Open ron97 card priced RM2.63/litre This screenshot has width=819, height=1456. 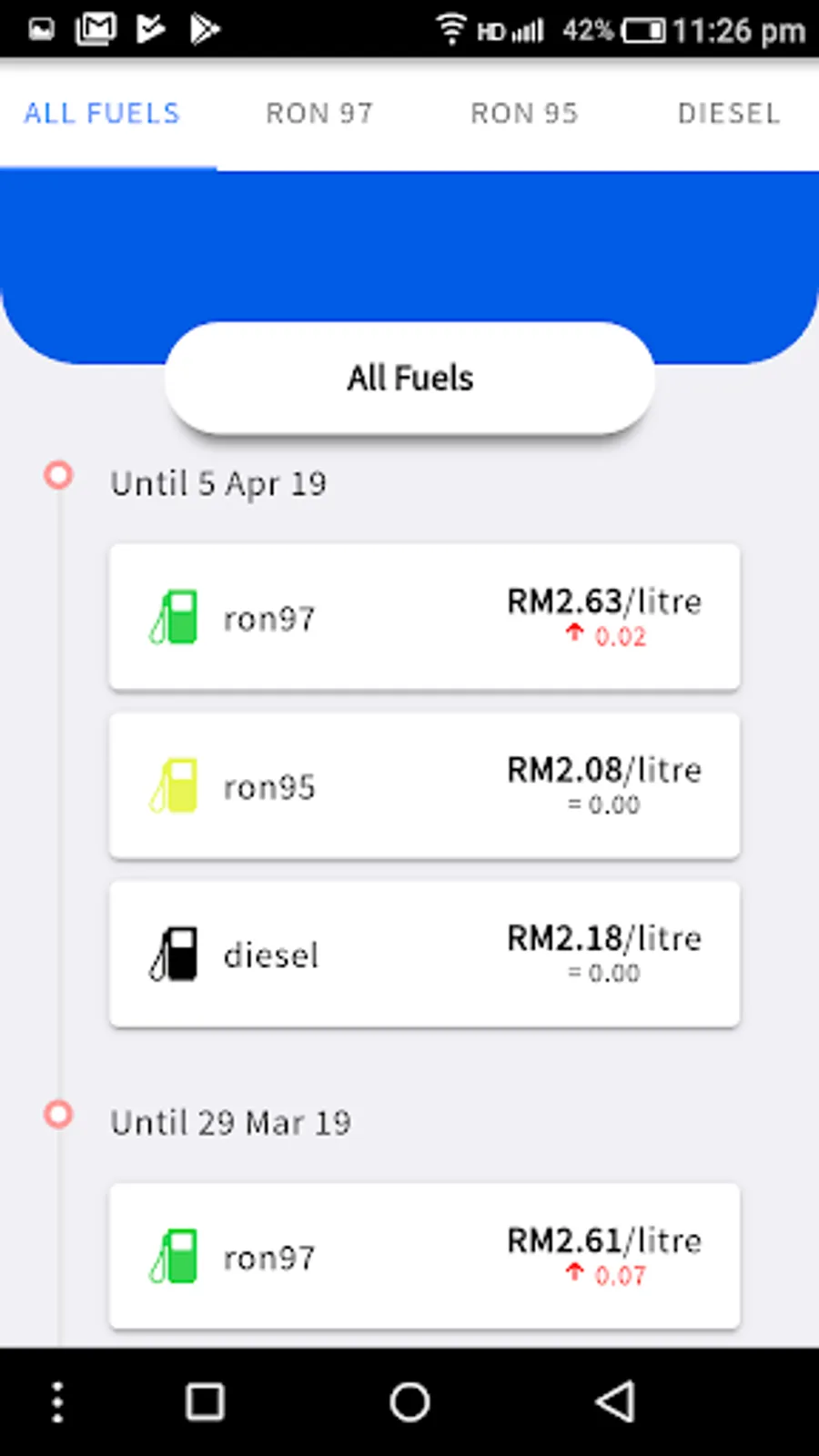[424, 617]
